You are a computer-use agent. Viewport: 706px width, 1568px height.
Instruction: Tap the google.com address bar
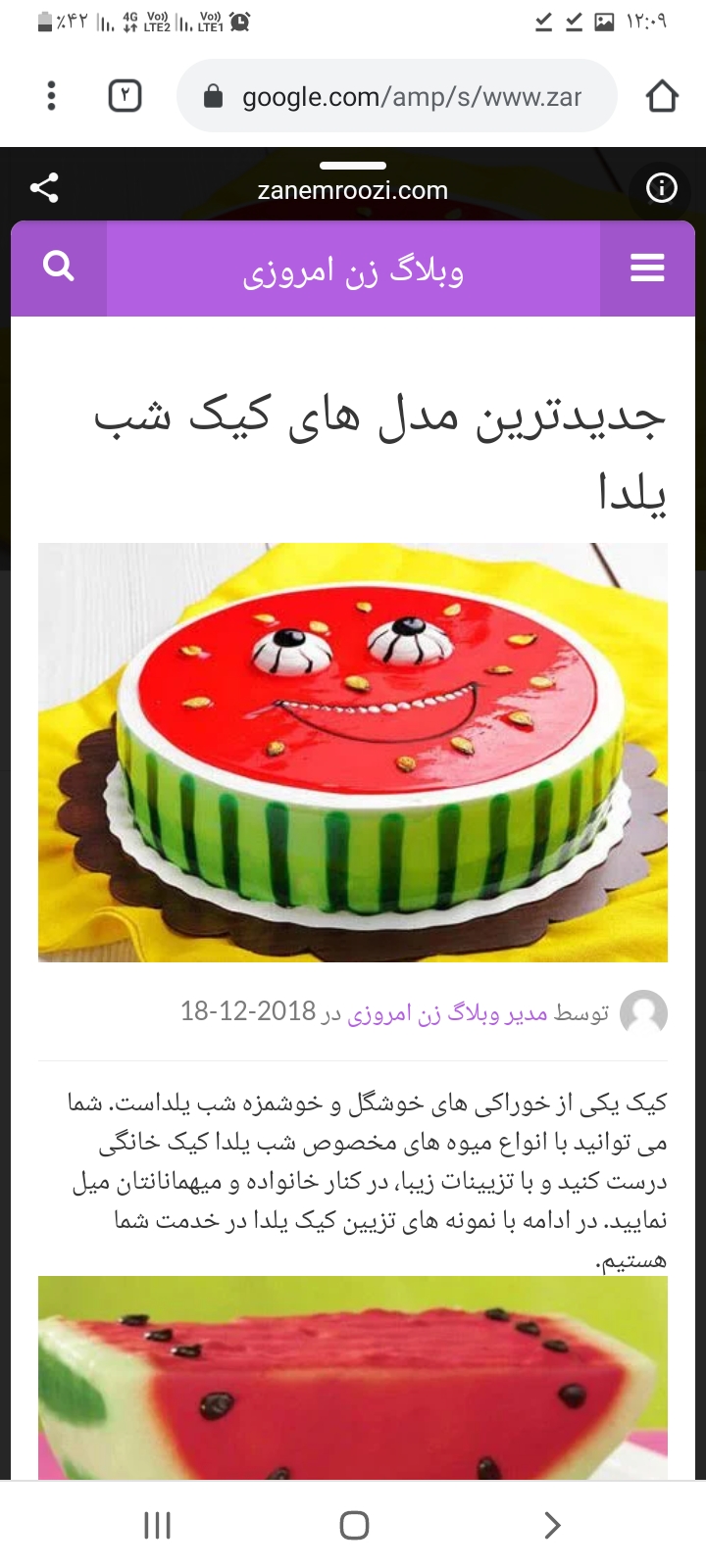pos(397,96)
